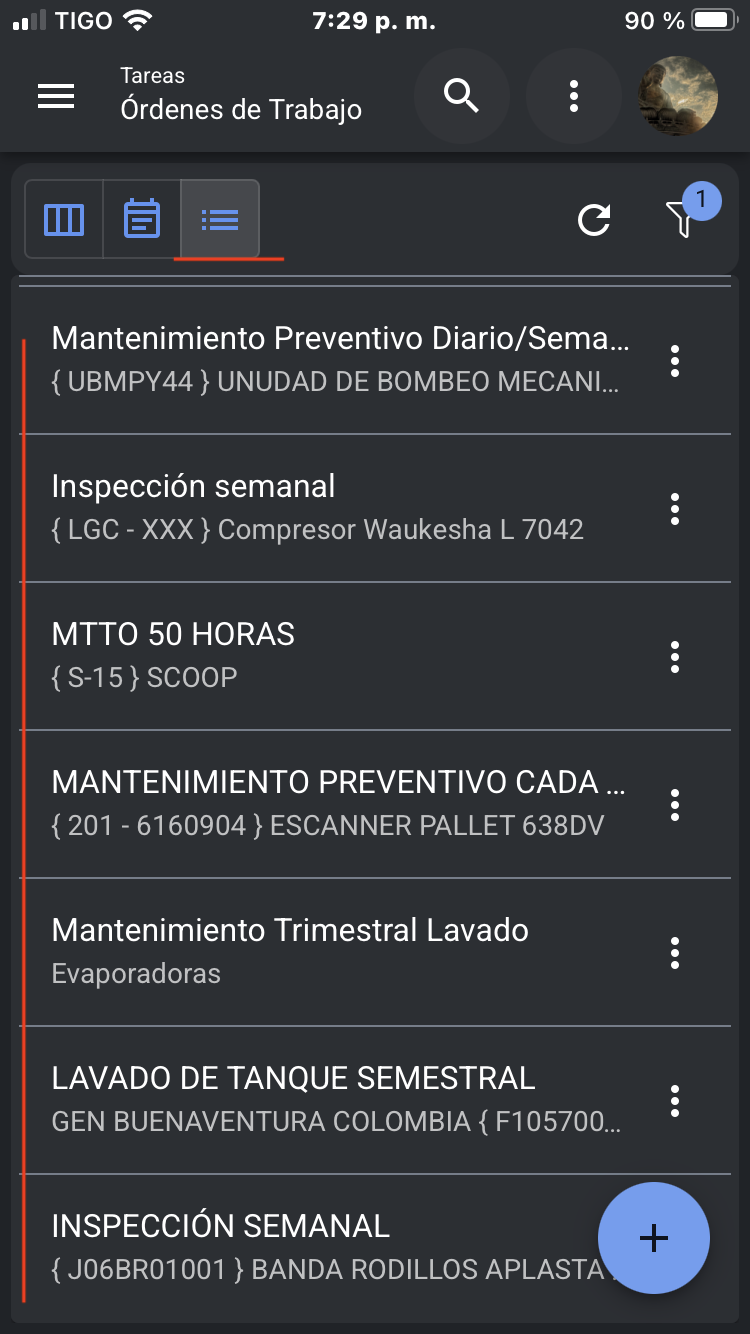This screenshot has height=1334, width=750.
Task: Show options for Mantenimiento Trimestral Lavado
Action: (x=675, y=953)
